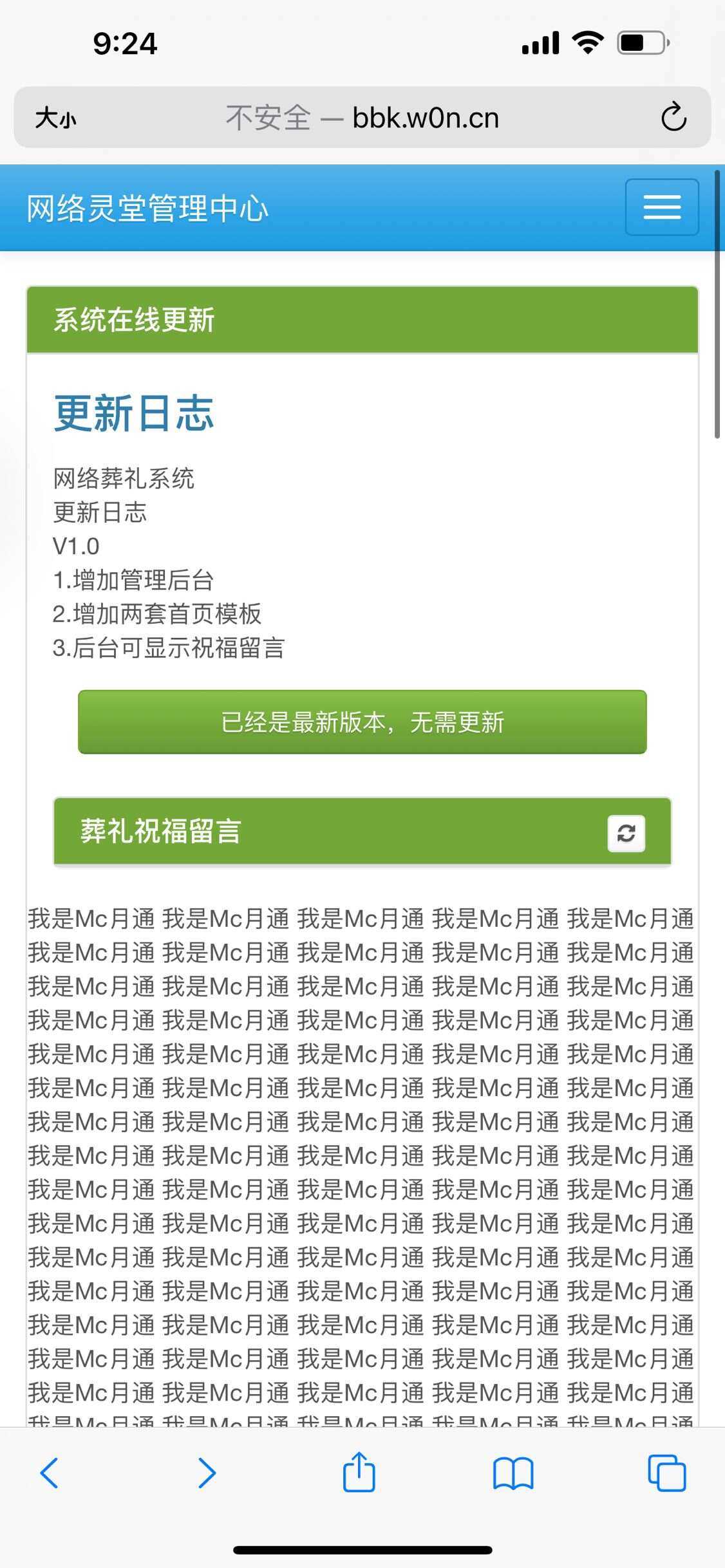This screenshot has height=1568, width=725.
Task: Go back to the previous page
Action: (50, 1472)
